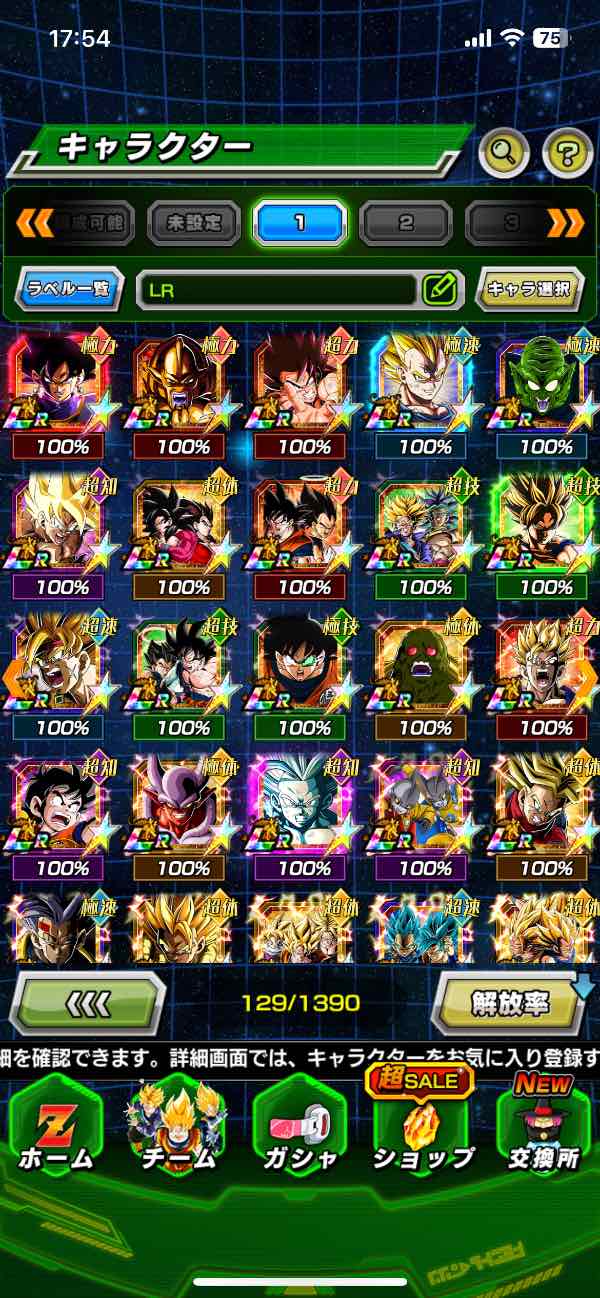Edit the LR label name

click(x=439, y=290)
